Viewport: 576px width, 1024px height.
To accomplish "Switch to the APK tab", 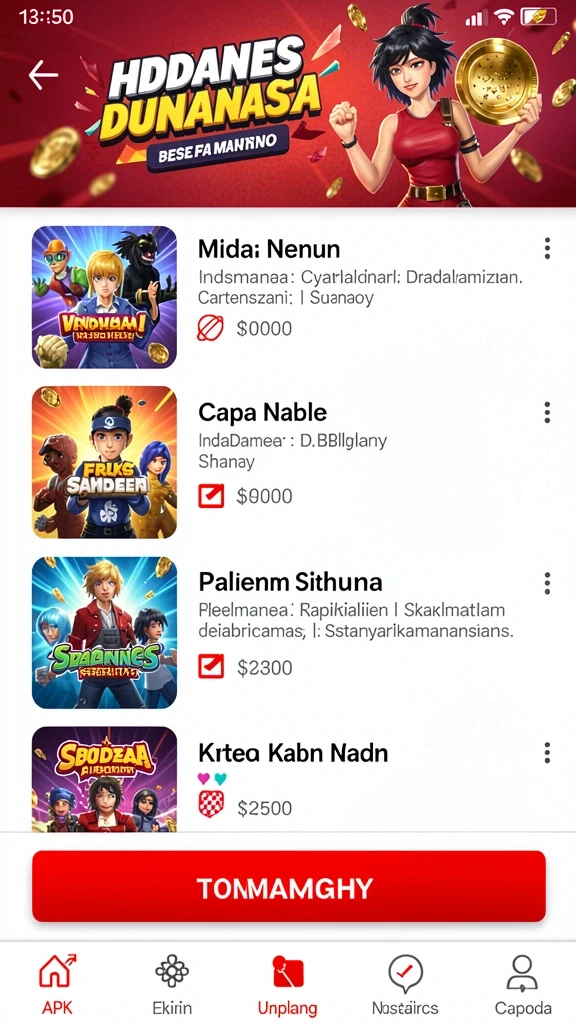I will pyautogui.click(x=57, y=985).
